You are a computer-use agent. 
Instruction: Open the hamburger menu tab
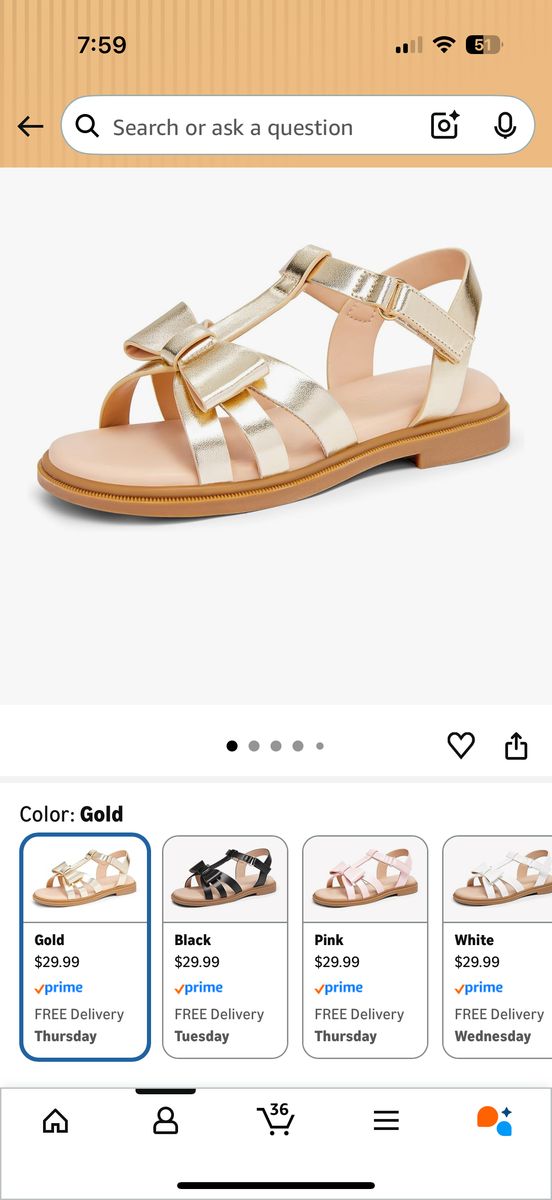(x=386, y=1121)
